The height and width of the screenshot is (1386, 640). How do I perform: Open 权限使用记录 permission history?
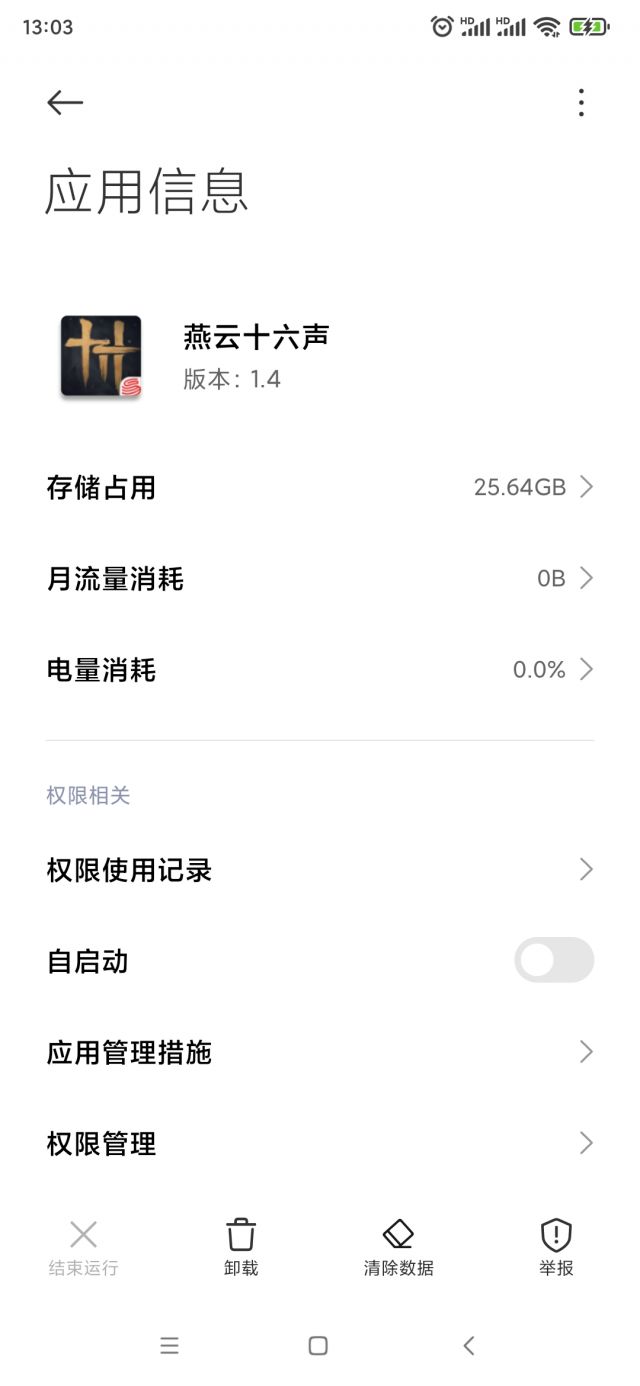320,870
